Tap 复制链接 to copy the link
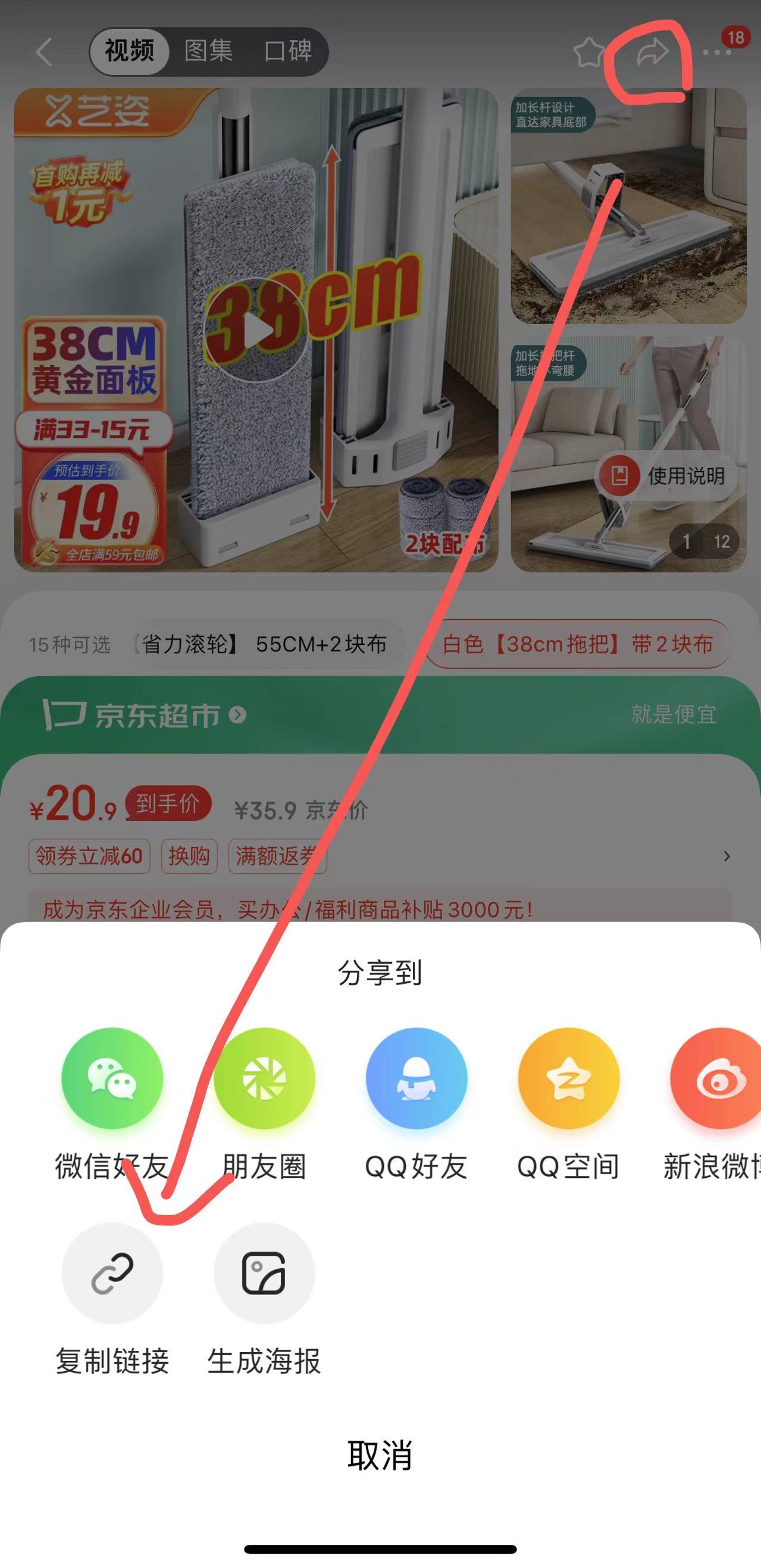The width and height of the screenshot is (761, 1568). pos(112,1274)
